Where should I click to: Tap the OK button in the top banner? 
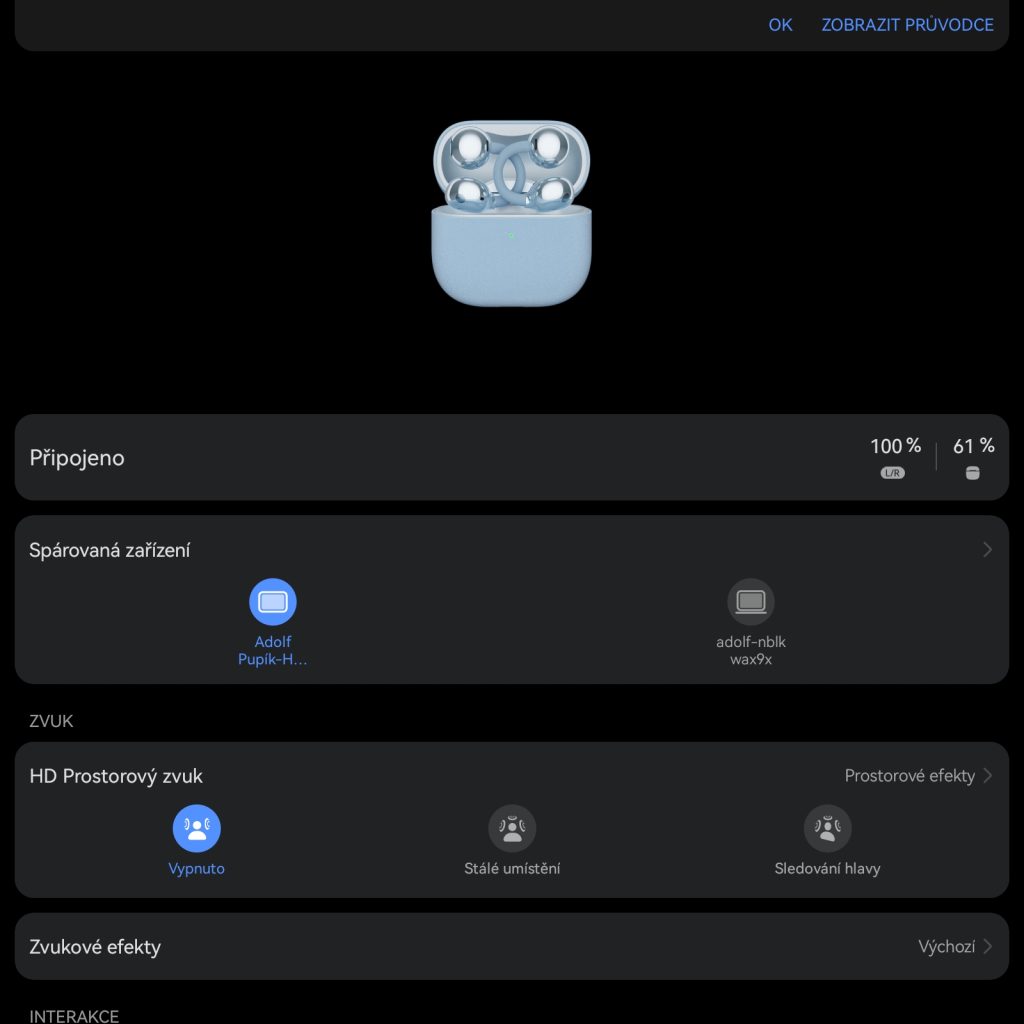click(780, 25)
